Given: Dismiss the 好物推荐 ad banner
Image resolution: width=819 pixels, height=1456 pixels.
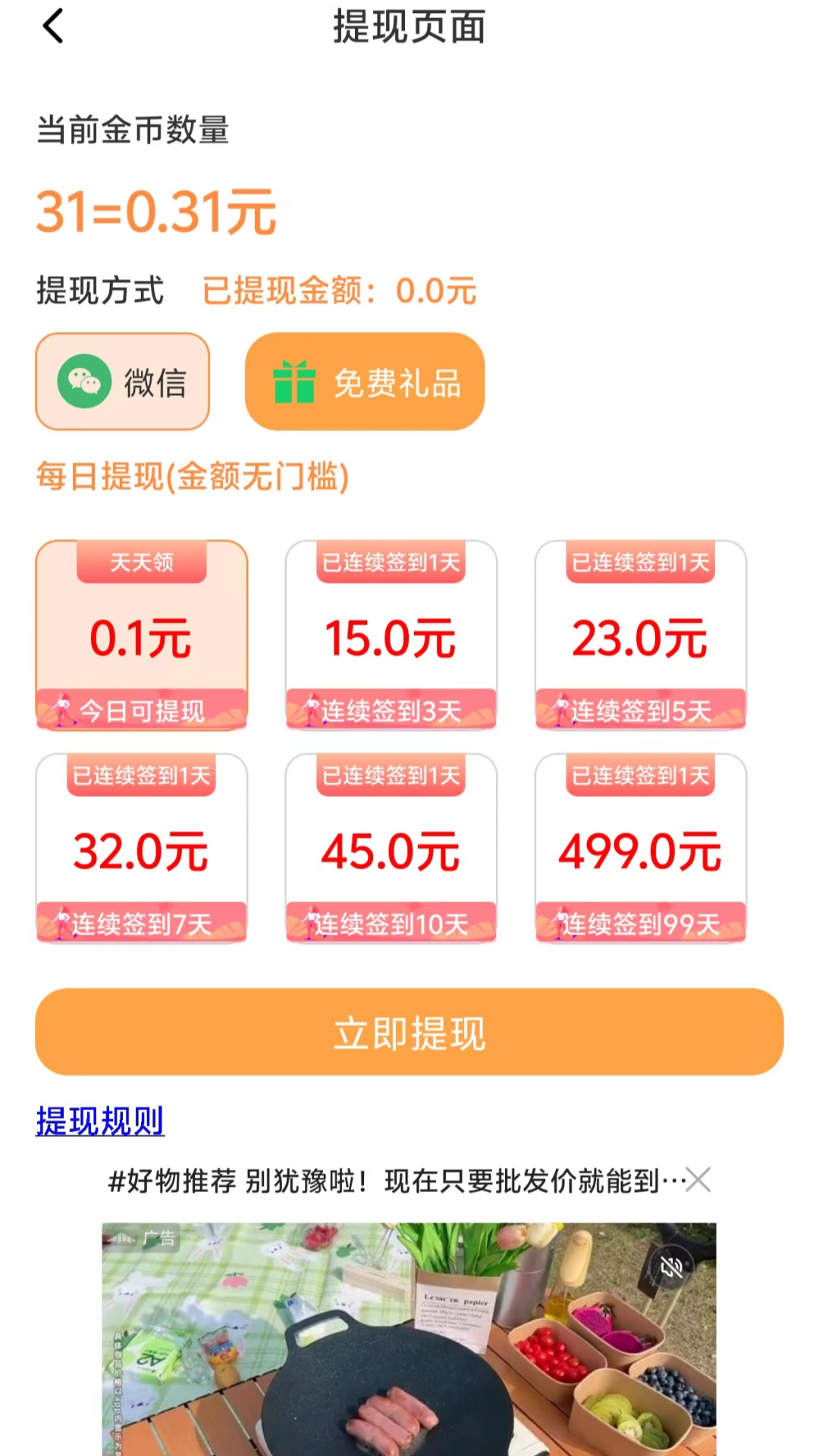Looking at the screenshot, I should click(x=698, y=1180).
